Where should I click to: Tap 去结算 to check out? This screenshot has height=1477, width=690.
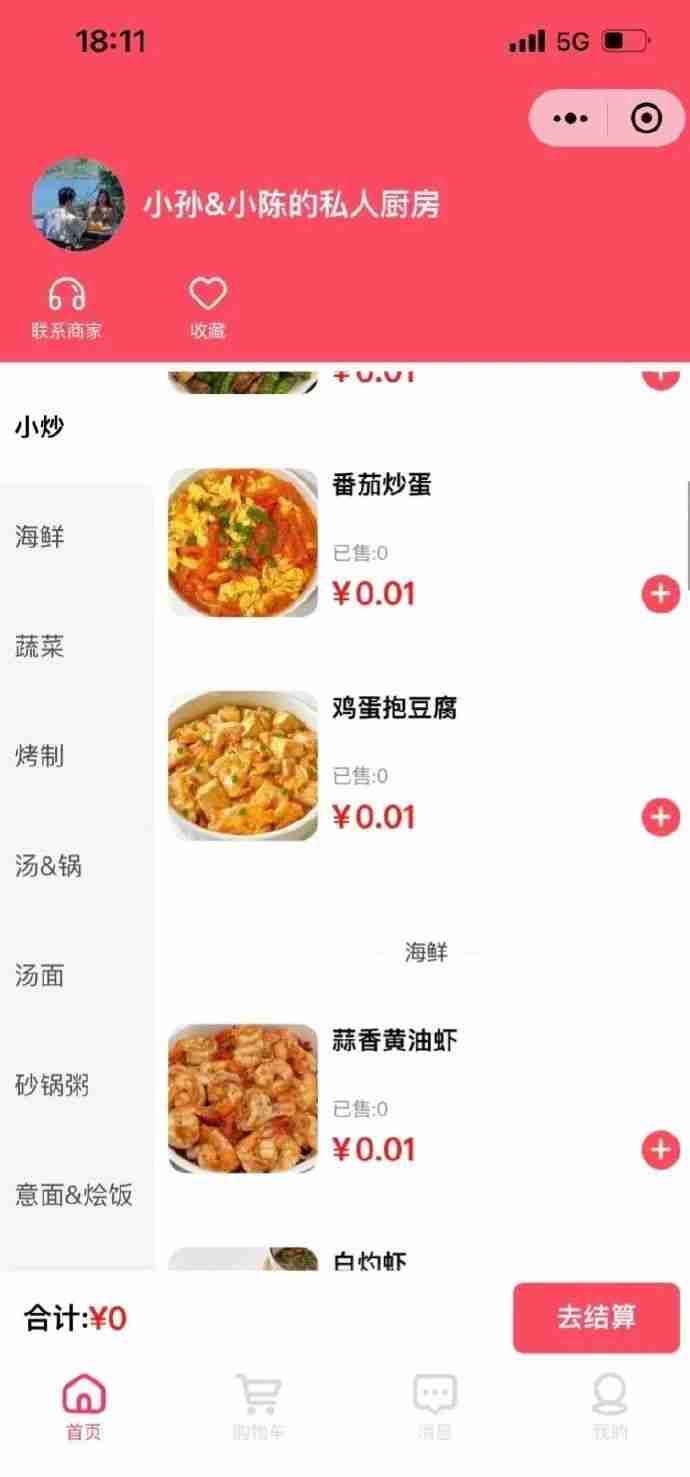click(x=596, y=1317)
